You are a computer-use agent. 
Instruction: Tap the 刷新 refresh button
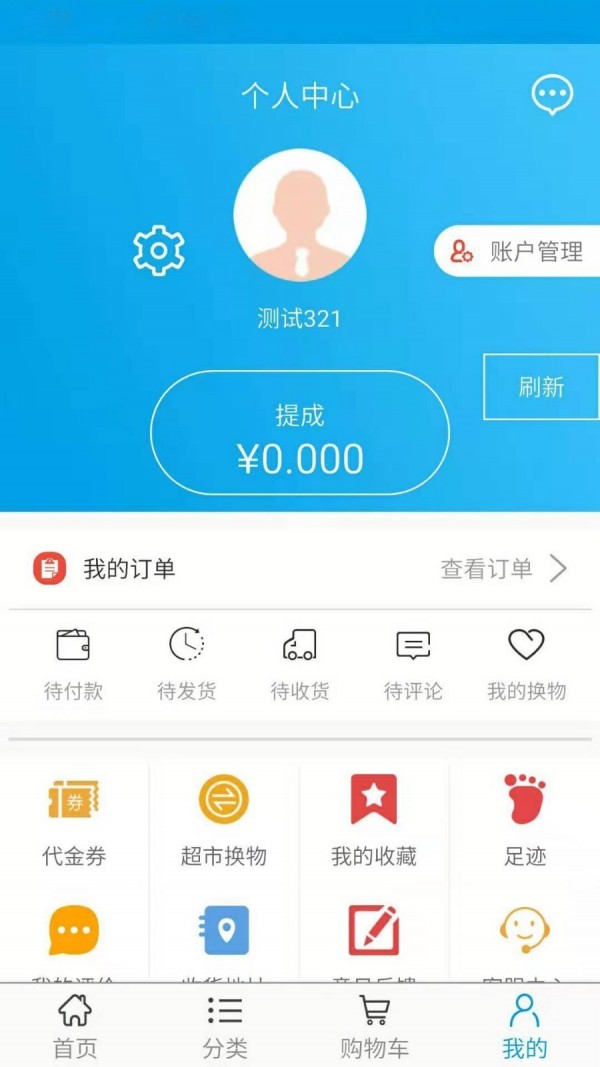[541, 387]
